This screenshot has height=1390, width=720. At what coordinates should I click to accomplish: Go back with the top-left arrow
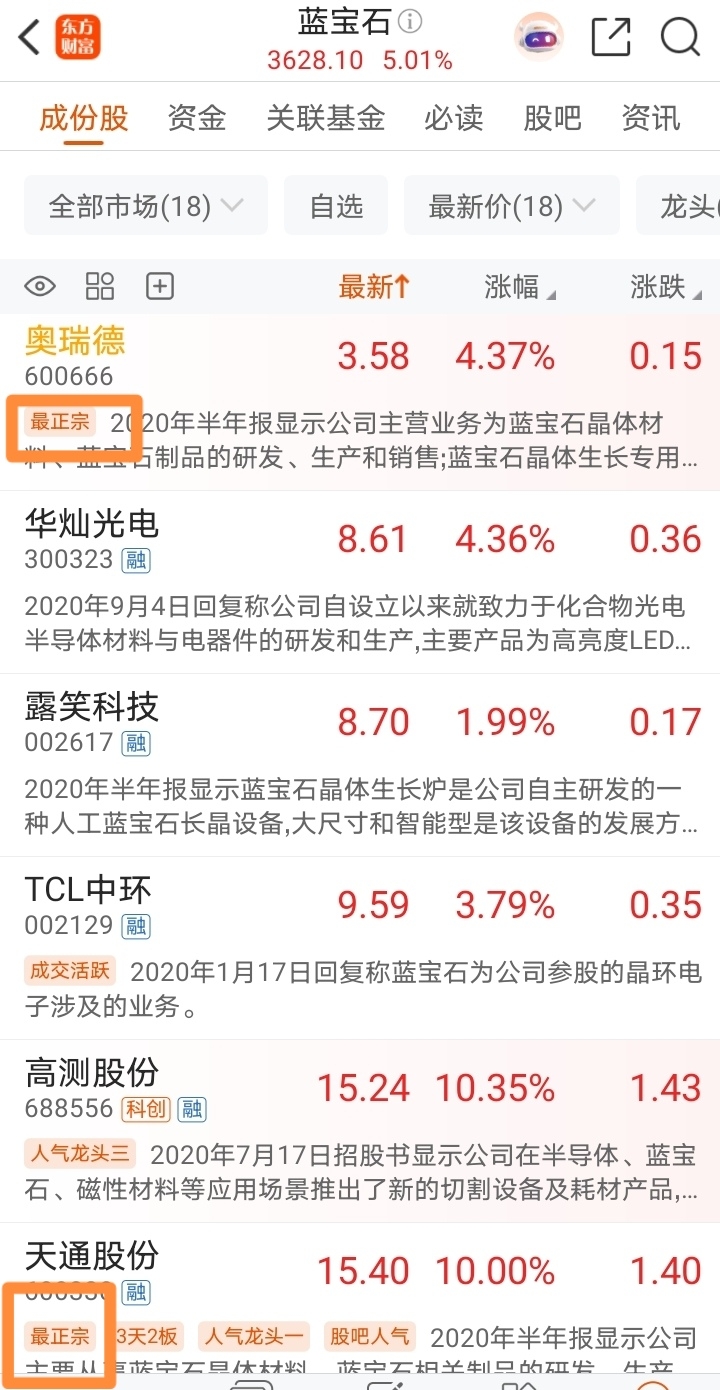[30, 38]
